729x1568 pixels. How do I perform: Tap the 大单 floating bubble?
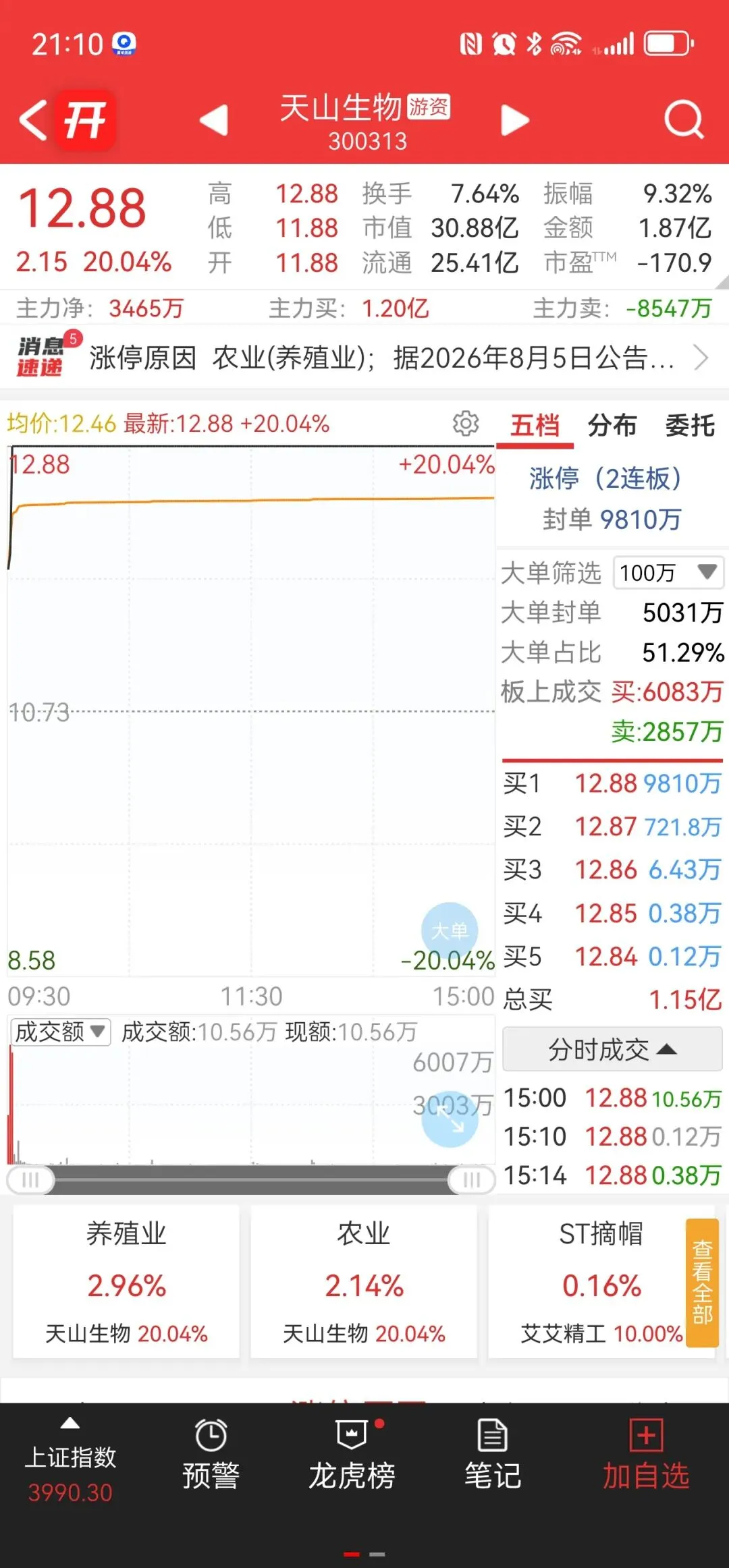[x=450, y=930]
